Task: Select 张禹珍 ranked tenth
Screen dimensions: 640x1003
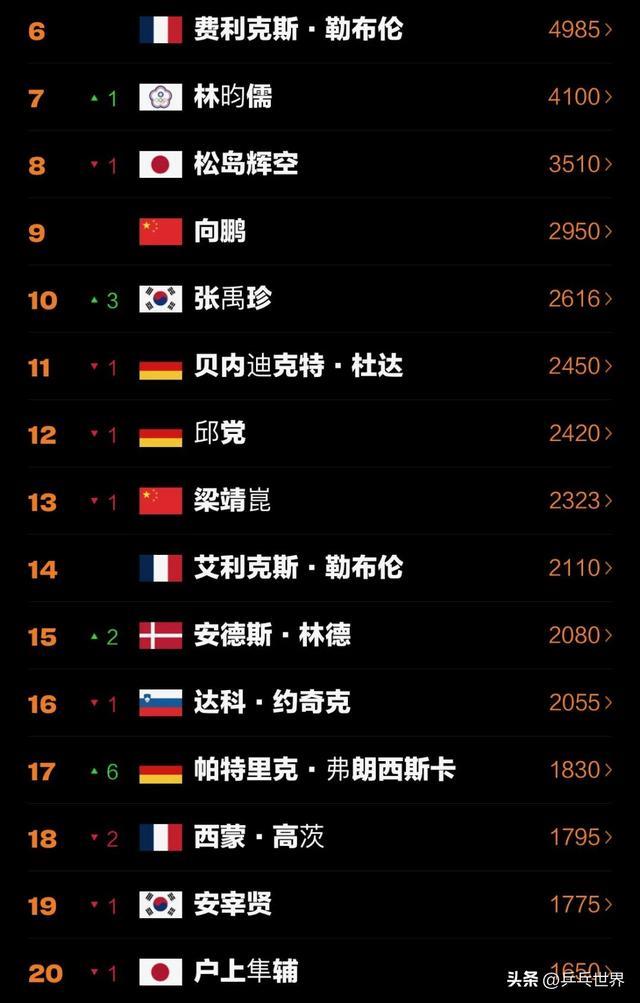Action: pos(233,298)
